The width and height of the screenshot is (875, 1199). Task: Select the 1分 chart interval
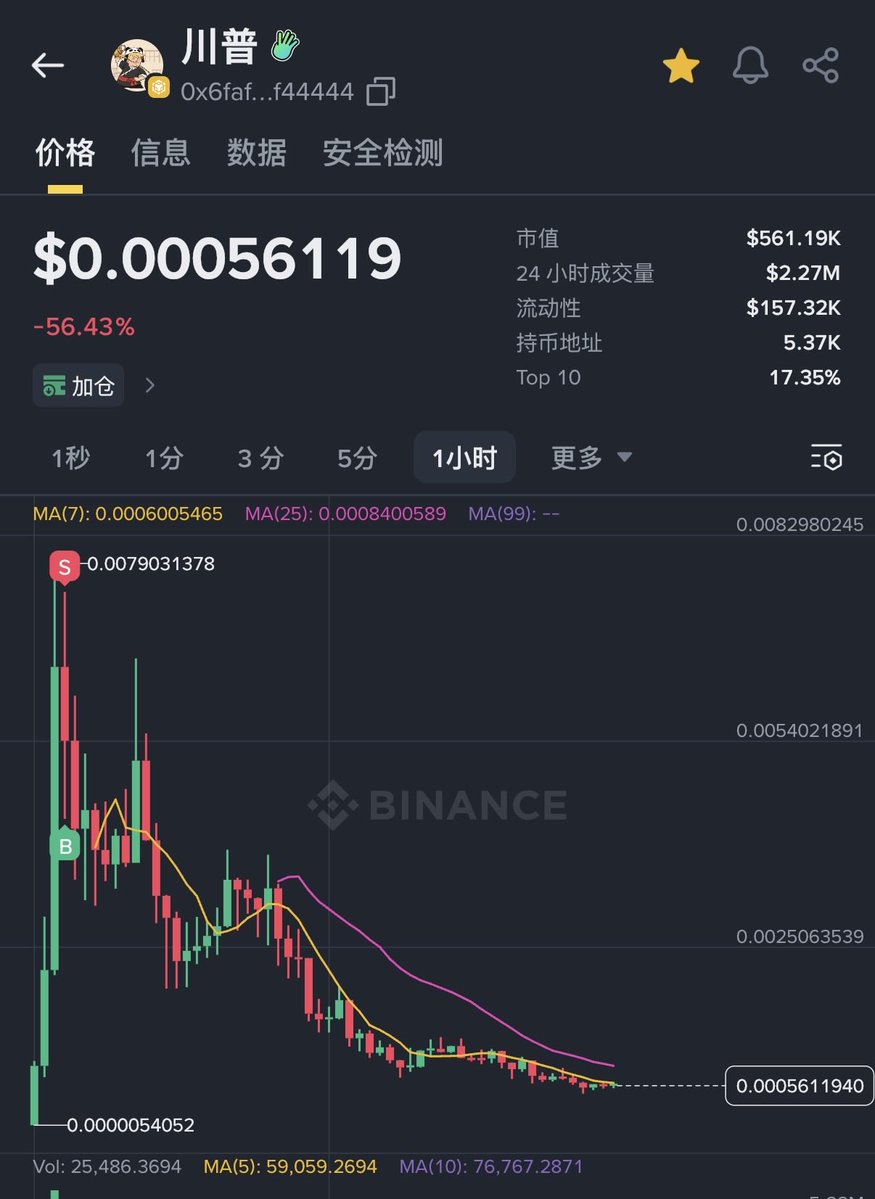(x=164, y=458)
